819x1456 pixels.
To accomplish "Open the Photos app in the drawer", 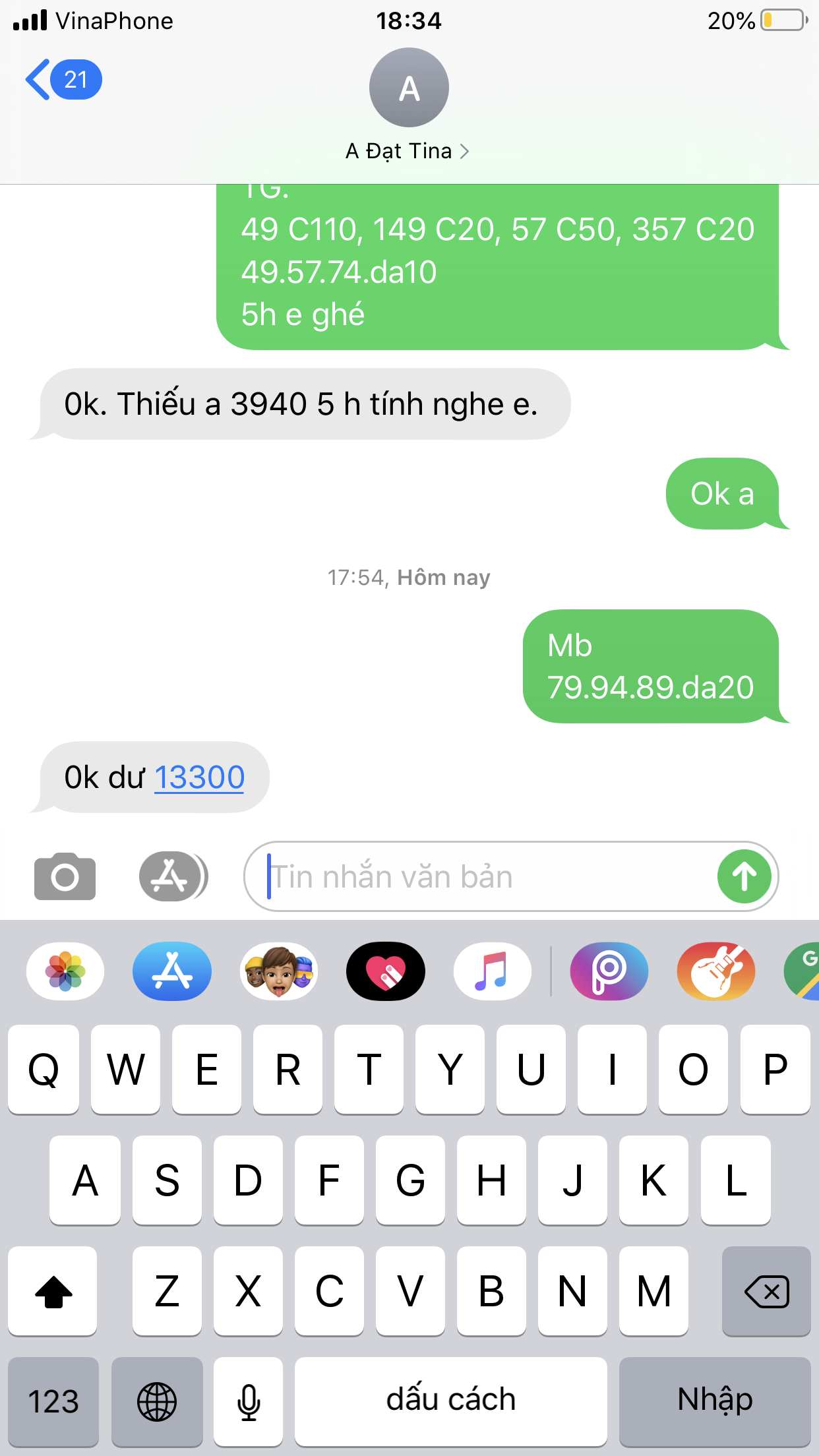I will pos(65,971).
